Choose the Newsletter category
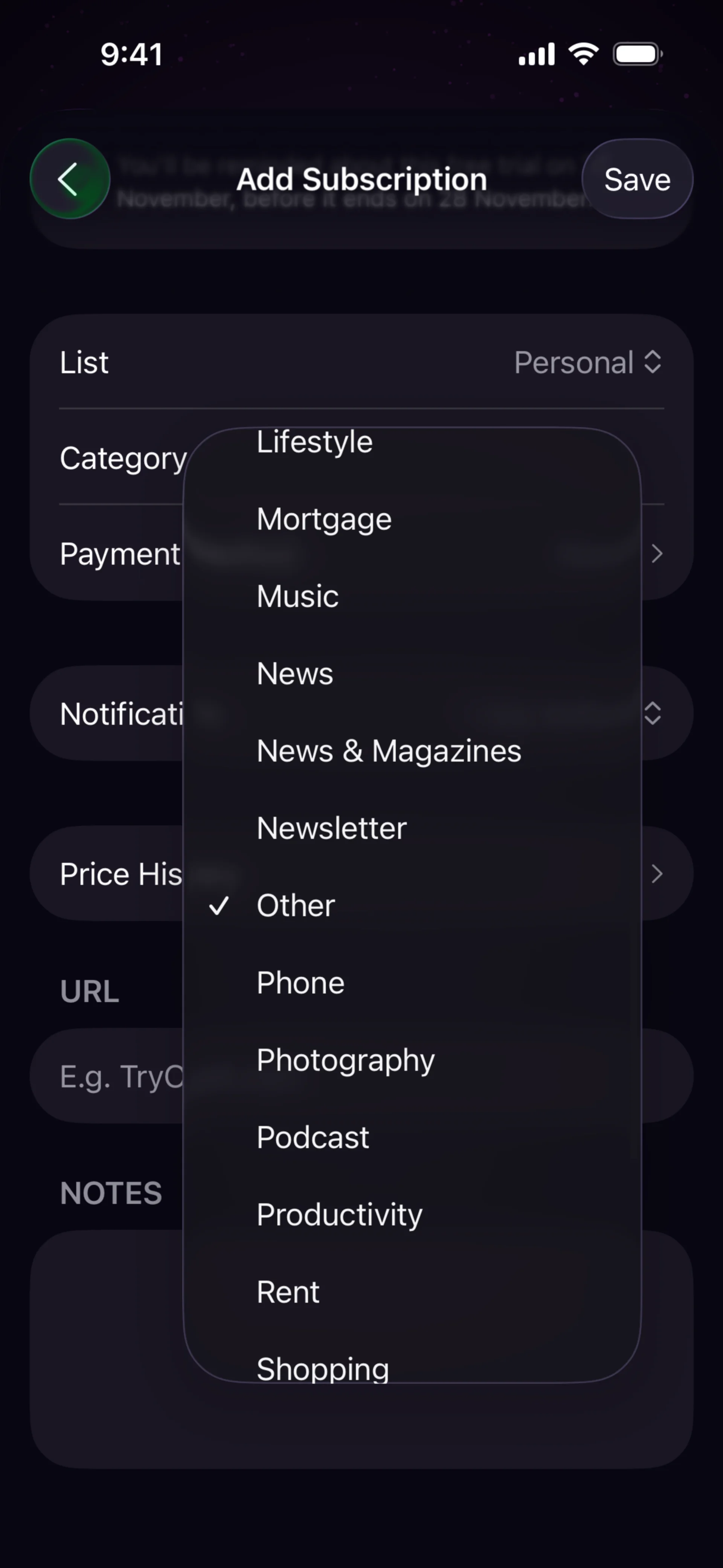The image size is (723, 1568). coord(332,828)
